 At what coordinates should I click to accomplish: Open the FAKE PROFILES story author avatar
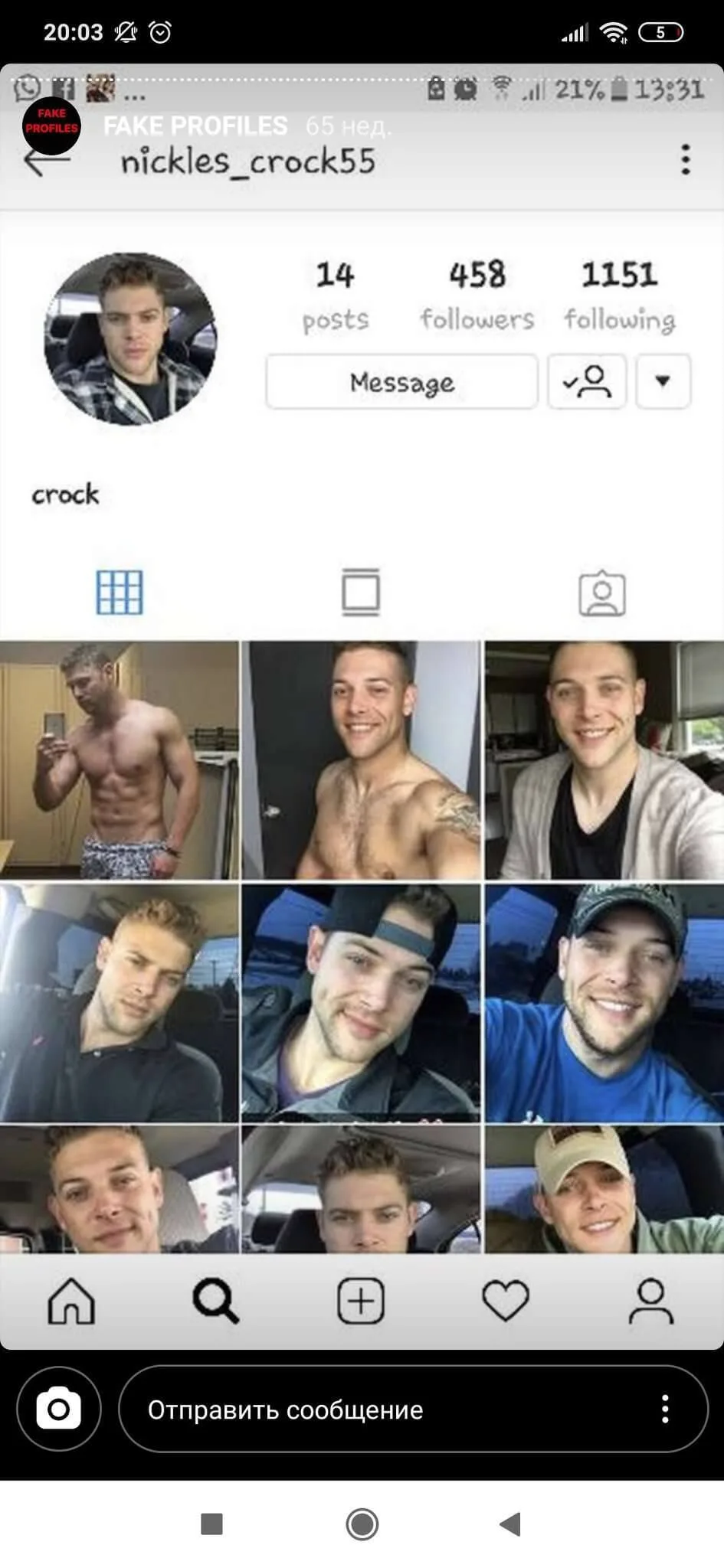click(51, 126)
